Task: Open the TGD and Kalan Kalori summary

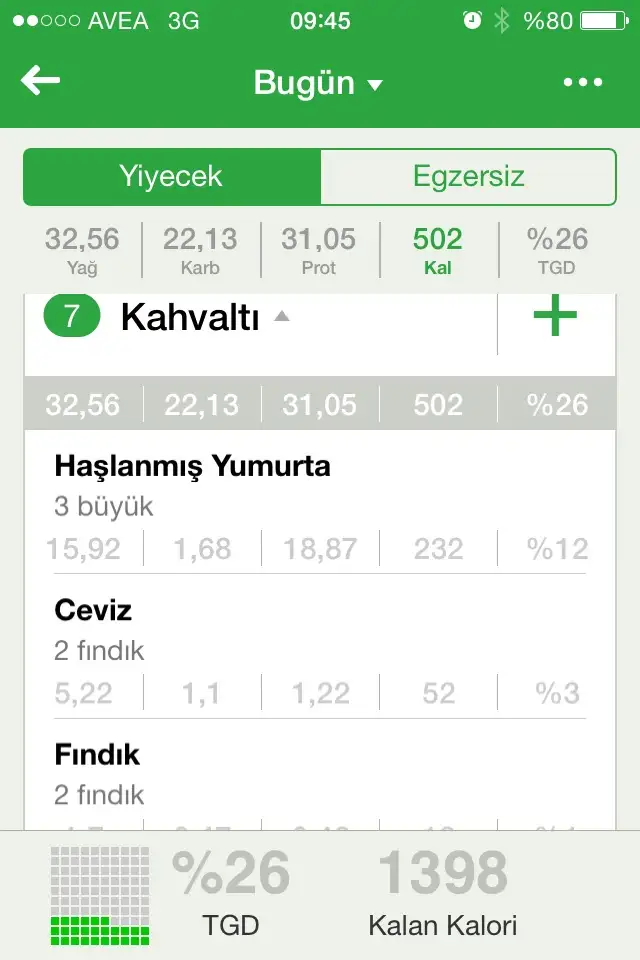Action: click(x=320, y=895)
